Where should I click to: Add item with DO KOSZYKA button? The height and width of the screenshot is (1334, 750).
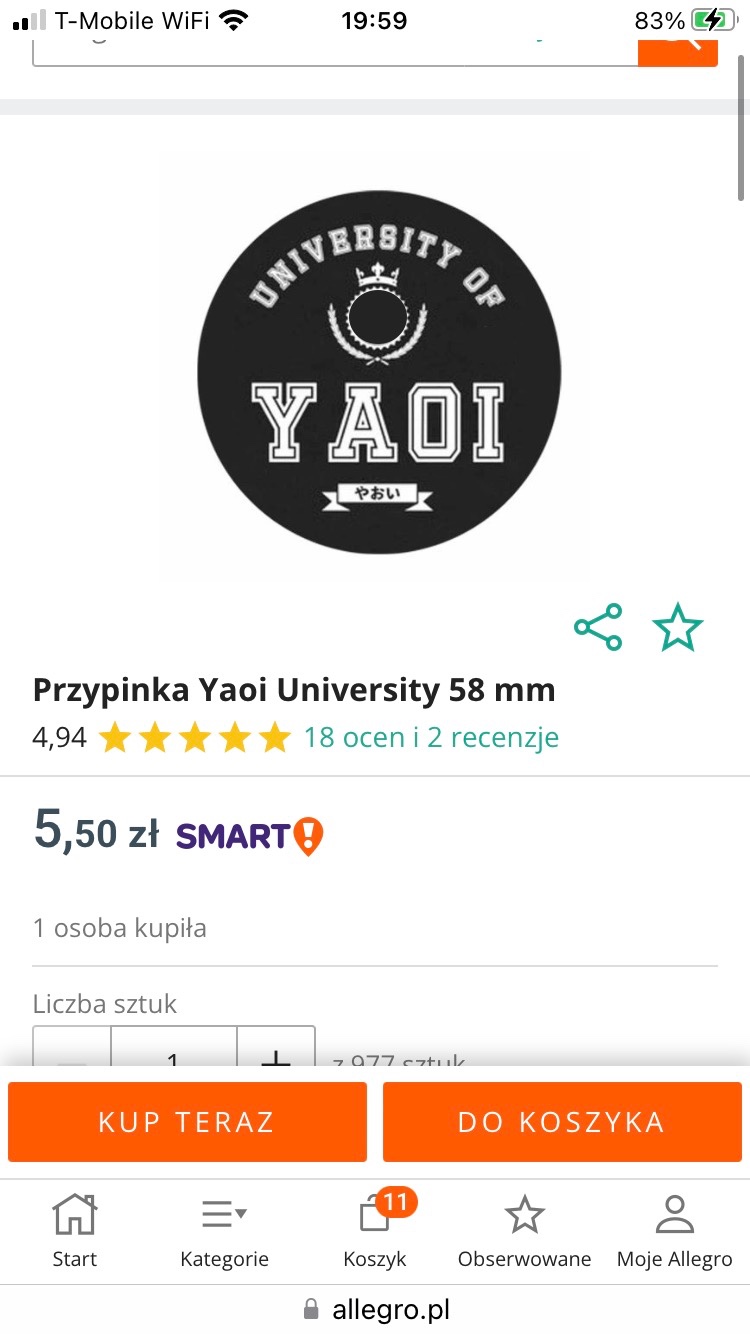[x=561, y=1122]
